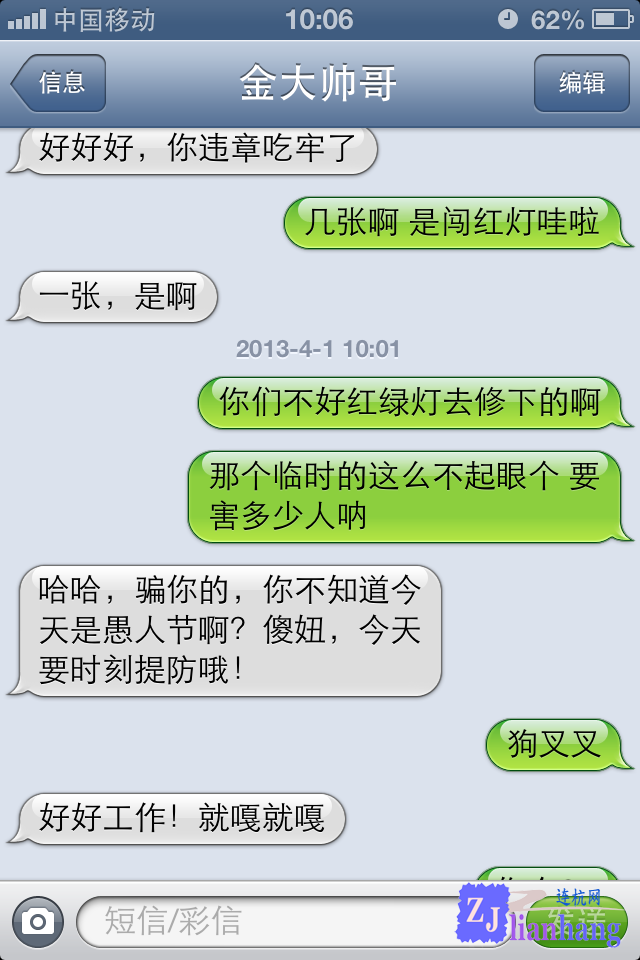Image resolution: width=640 pixels, height=960 pixels.
Task: Tap the 编辑 edit button
Action: [581, 83]
